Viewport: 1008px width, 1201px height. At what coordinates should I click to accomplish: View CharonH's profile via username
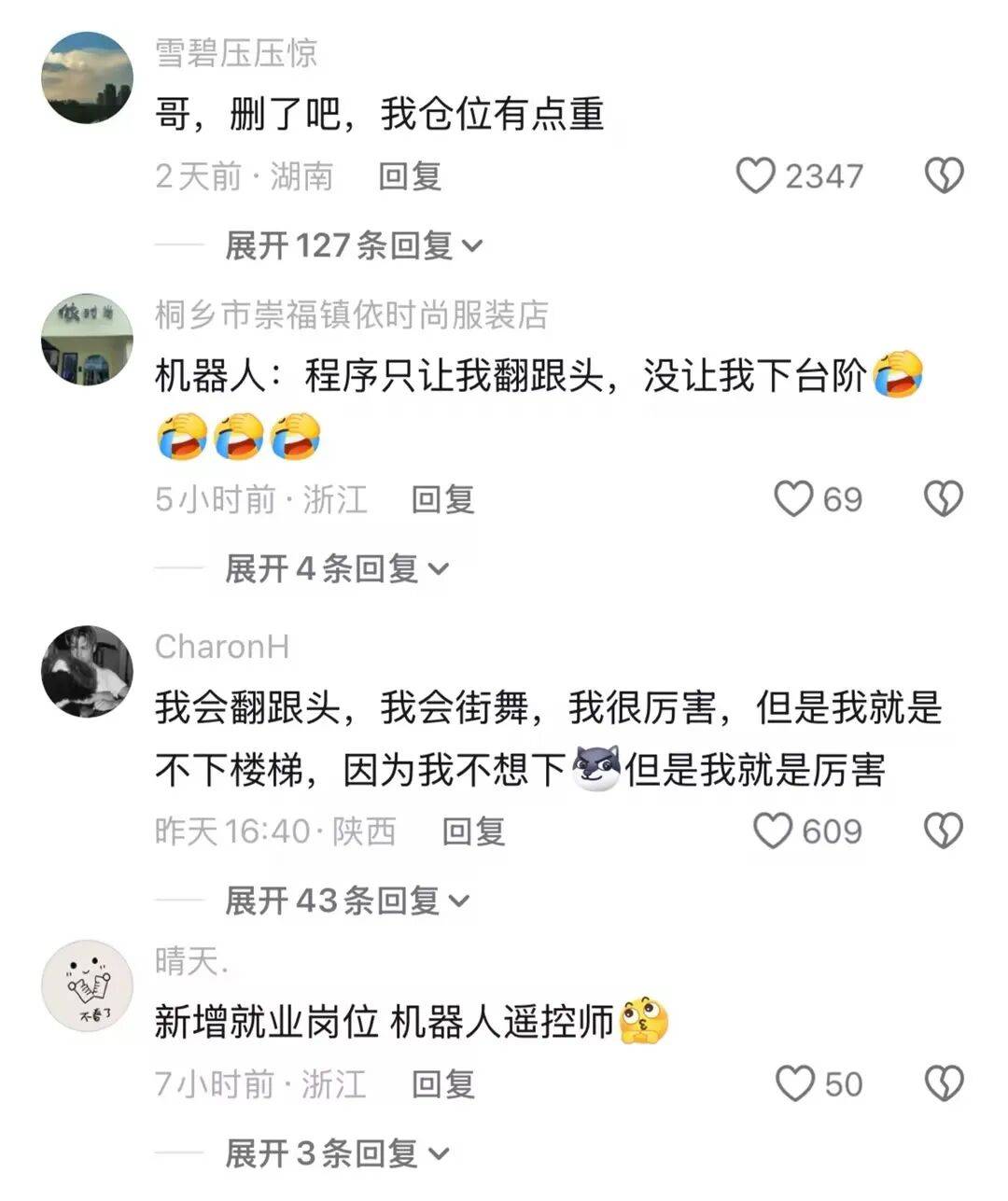click(x=222, y=646)
